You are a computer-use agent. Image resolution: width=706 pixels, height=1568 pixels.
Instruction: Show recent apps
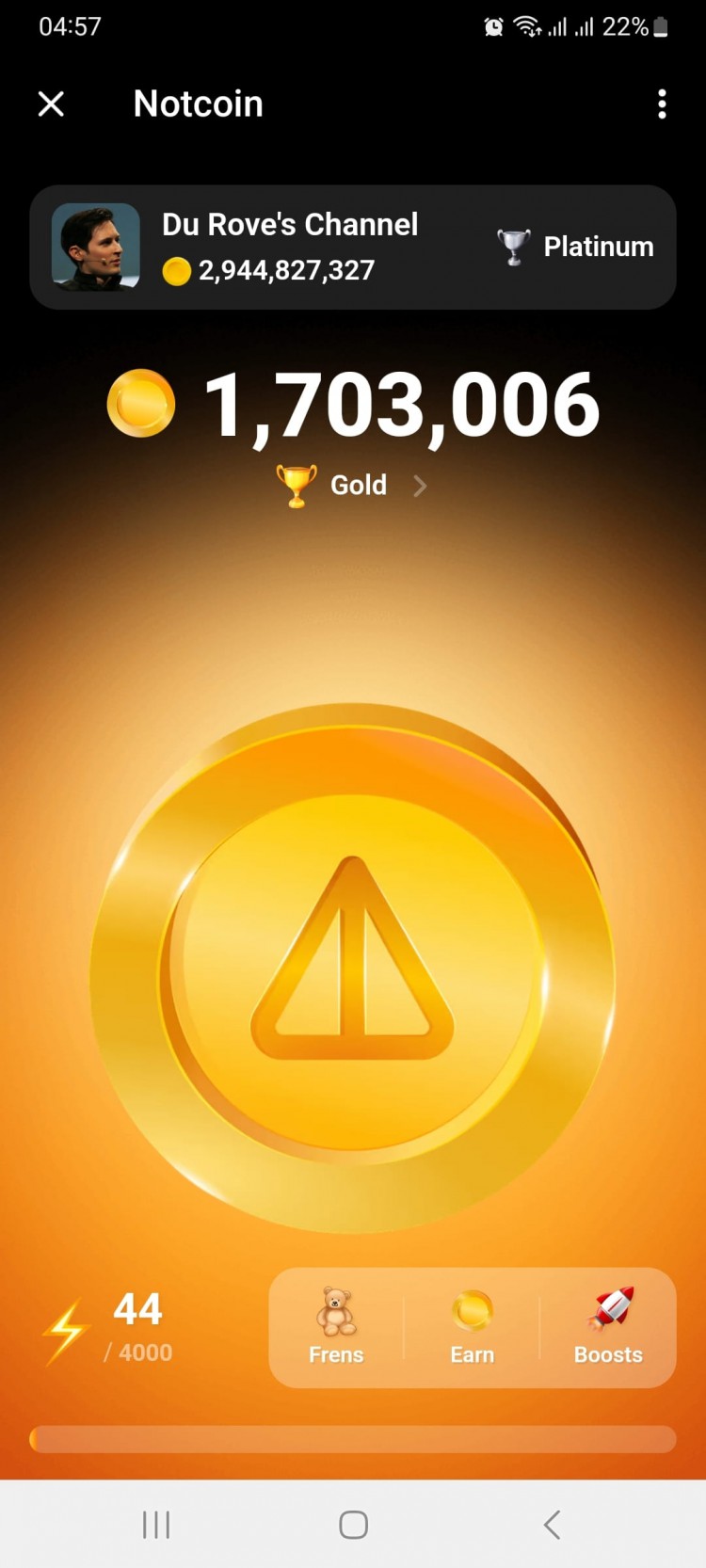pos(156,1525)
